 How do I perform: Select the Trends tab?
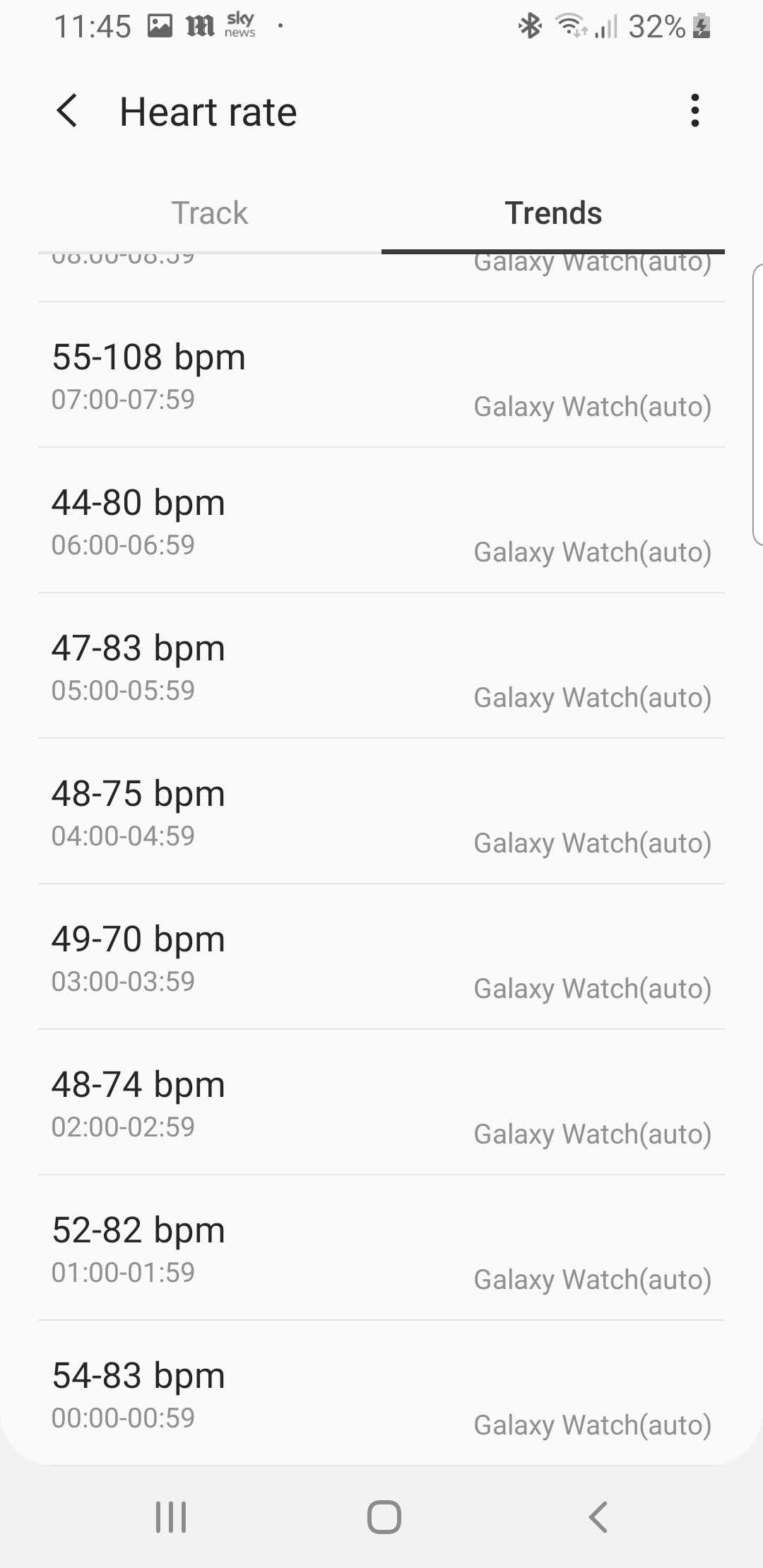[553, 213]
